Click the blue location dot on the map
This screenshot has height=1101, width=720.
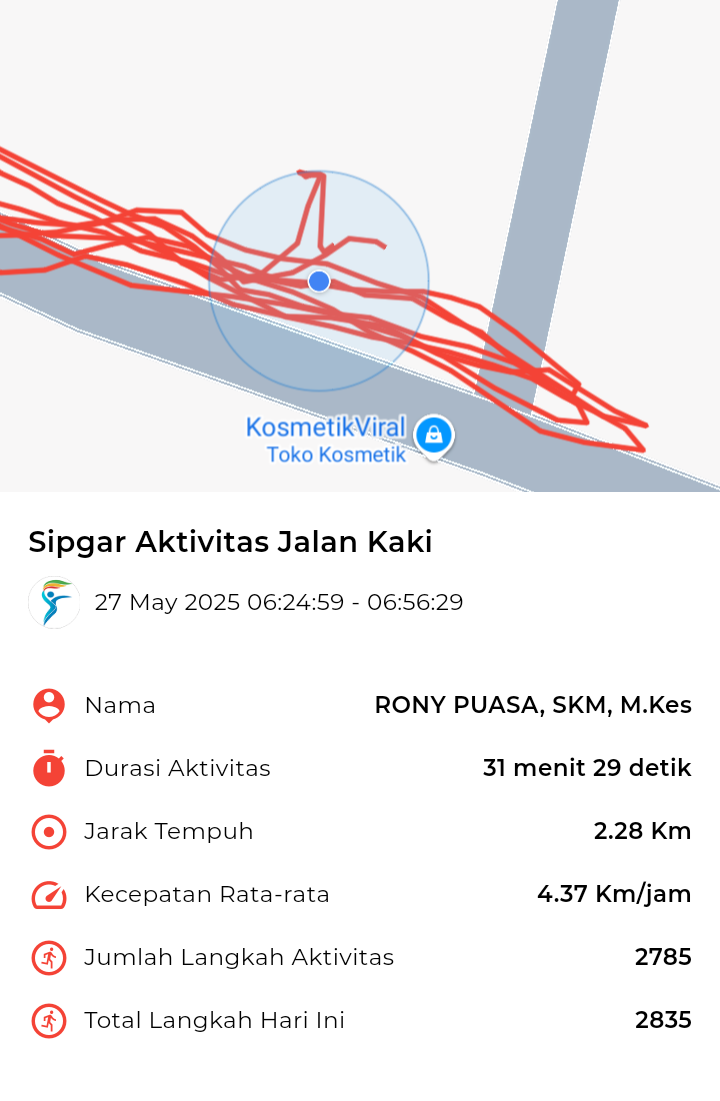(318, 281)
